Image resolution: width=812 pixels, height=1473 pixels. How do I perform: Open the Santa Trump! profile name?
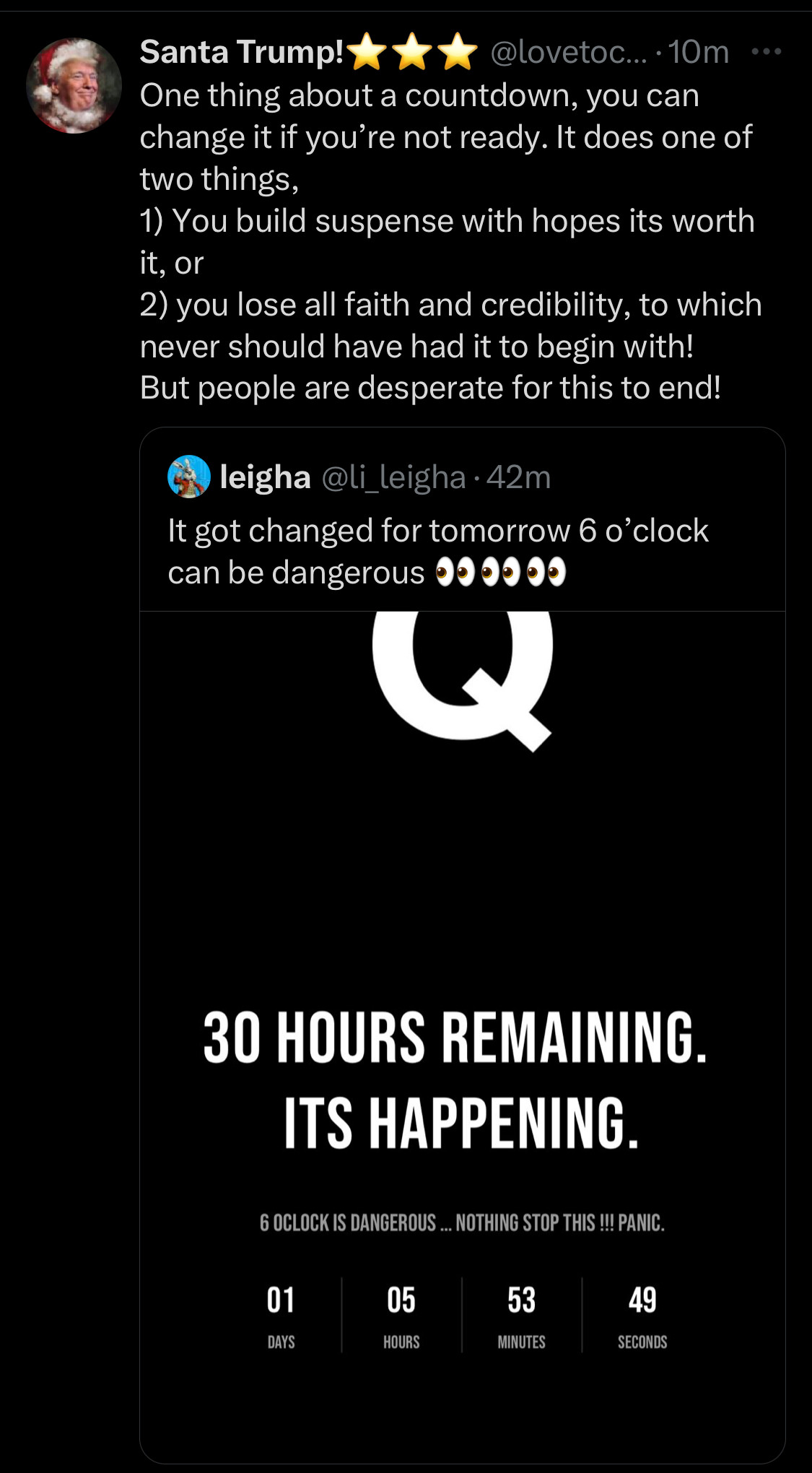pyautogui.click(x=242, y=52)
